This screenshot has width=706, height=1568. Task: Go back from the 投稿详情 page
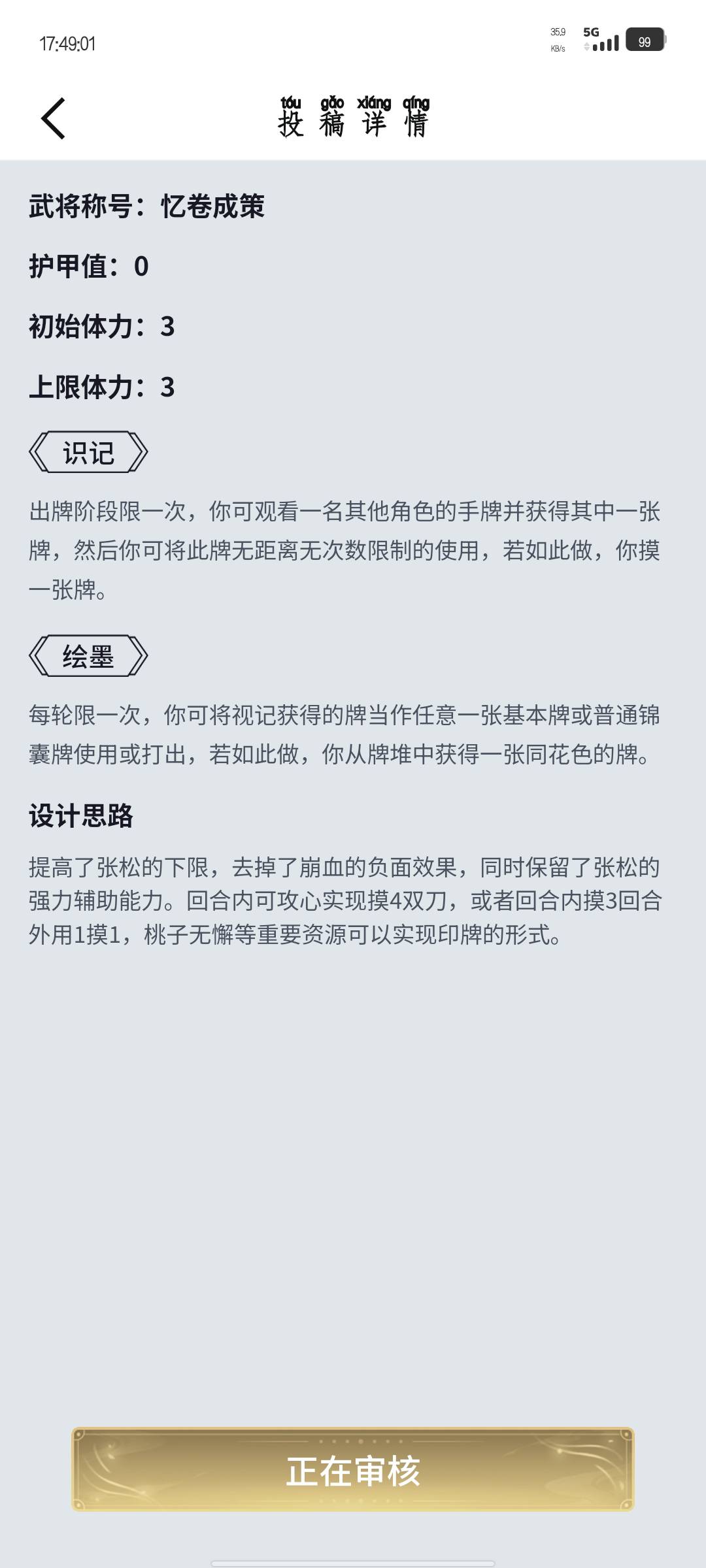tap(54, 118)
